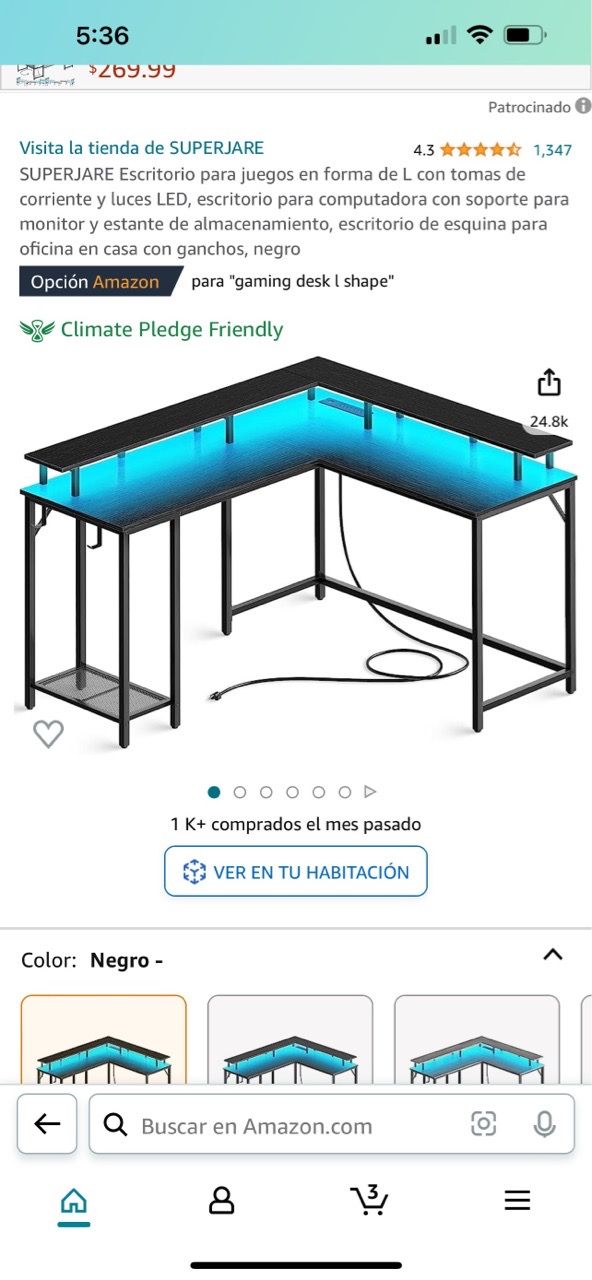Image resolution: width=592 pixels, height=1280 pixels.
Task: Add the desk to wish list heart
Action: 48,734
